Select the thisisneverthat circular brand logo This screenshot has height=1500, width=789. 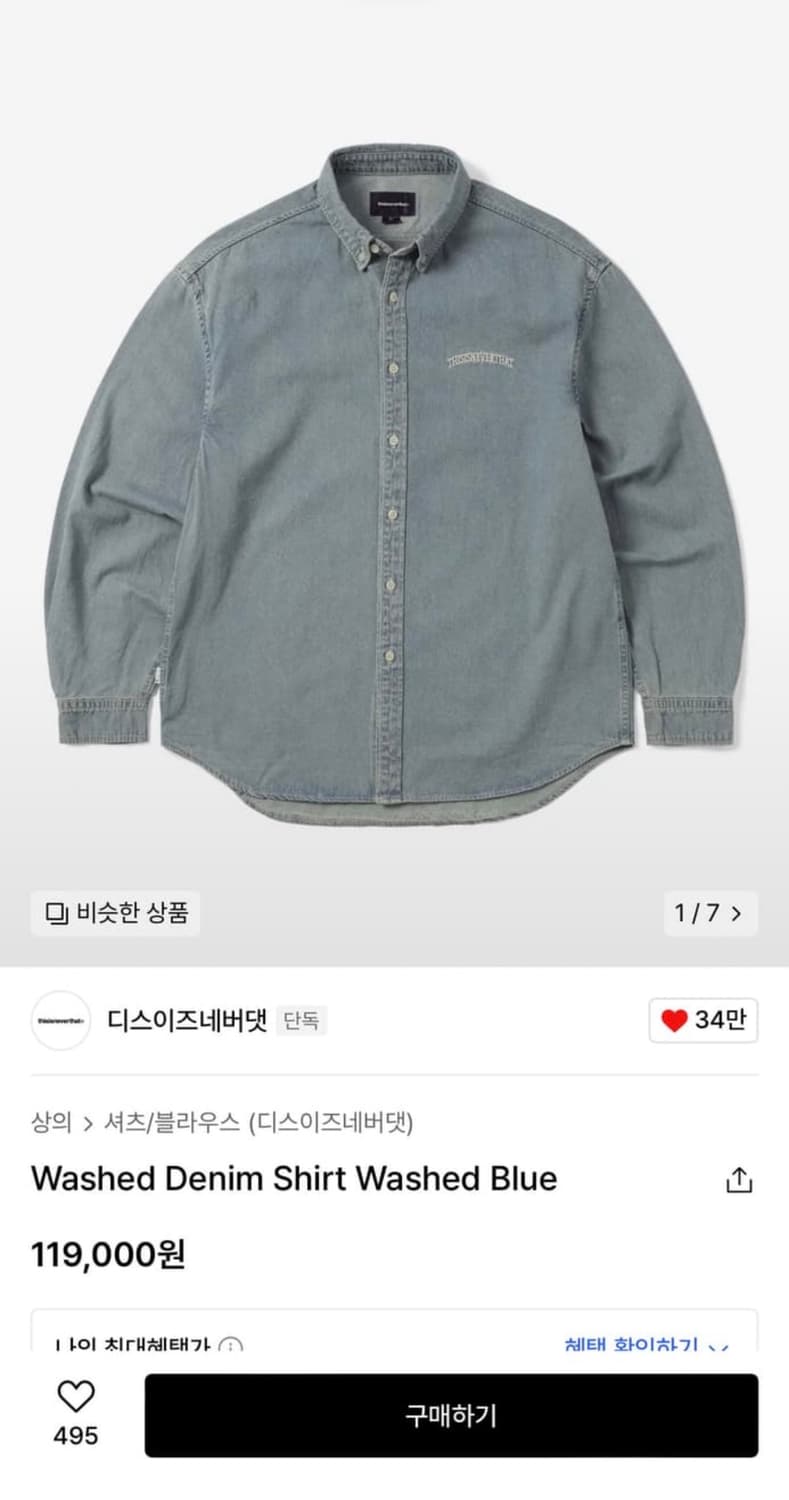(60, 1020)
